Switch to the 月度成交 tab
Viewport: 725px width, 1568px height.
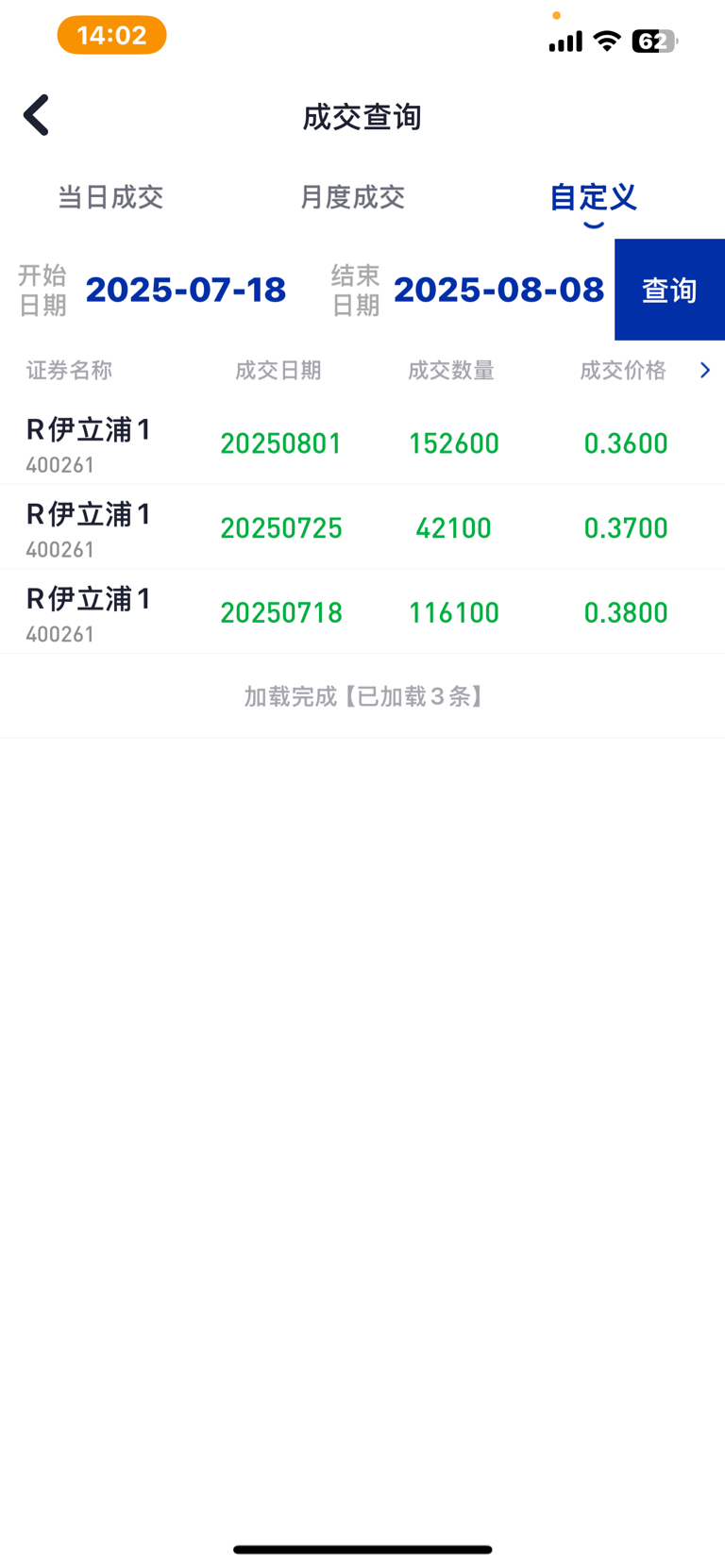coord(352,197)
